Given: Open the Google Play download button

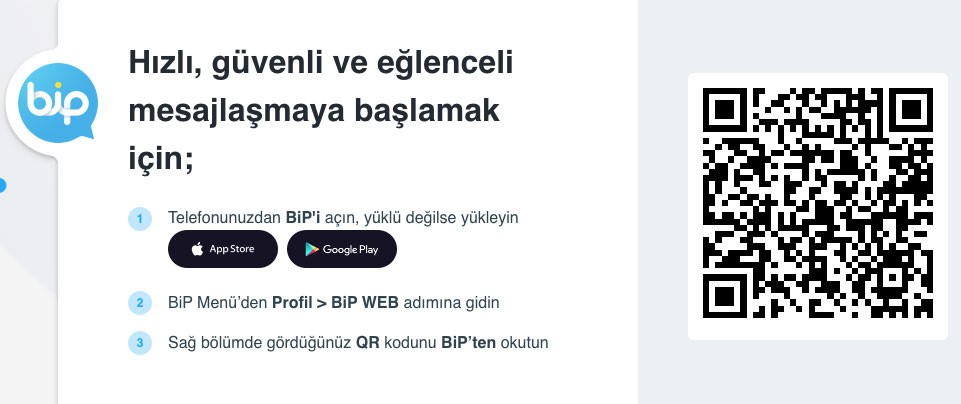Looking at the screenshot, I should click(x=342, y=249).
